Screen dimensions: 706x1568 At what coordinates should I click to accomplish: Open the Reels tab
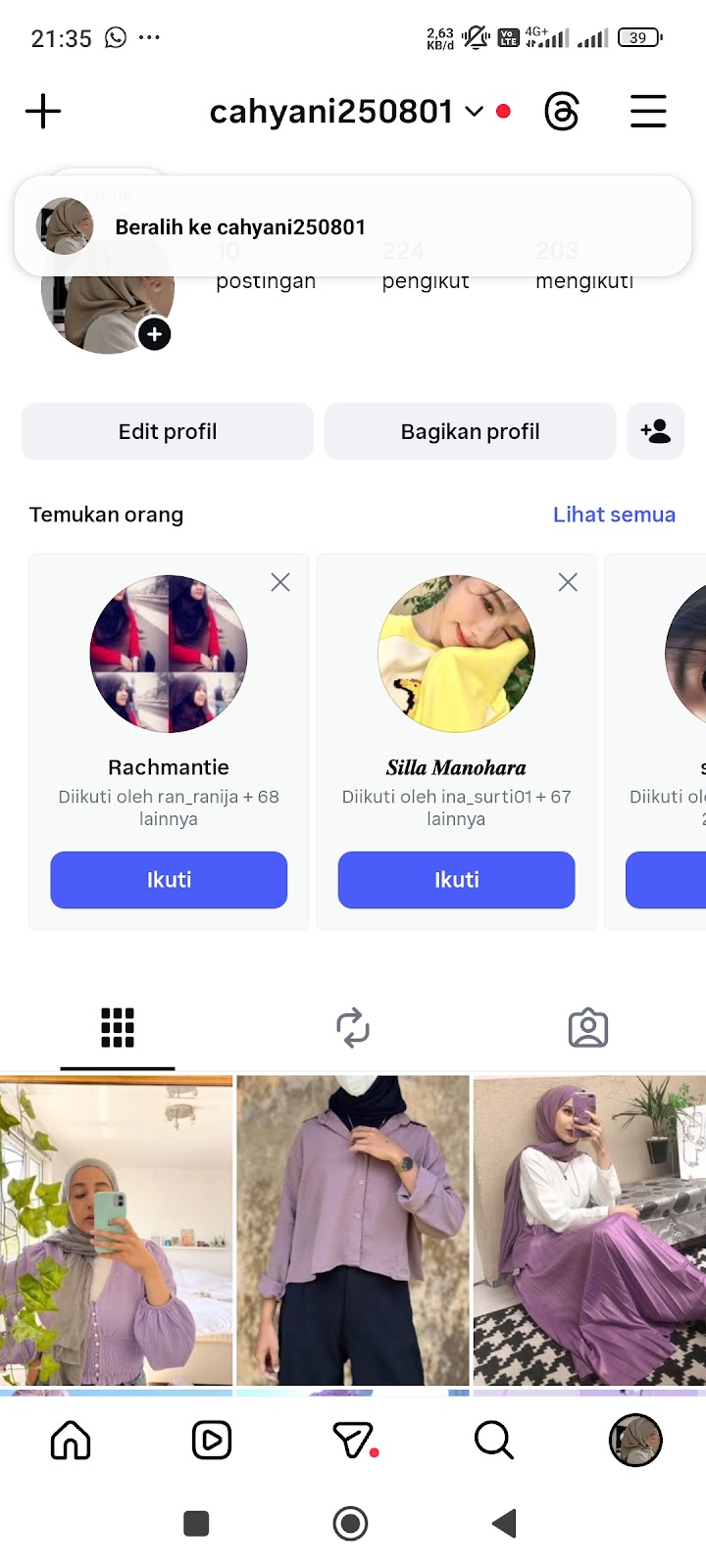(212, 1441)
